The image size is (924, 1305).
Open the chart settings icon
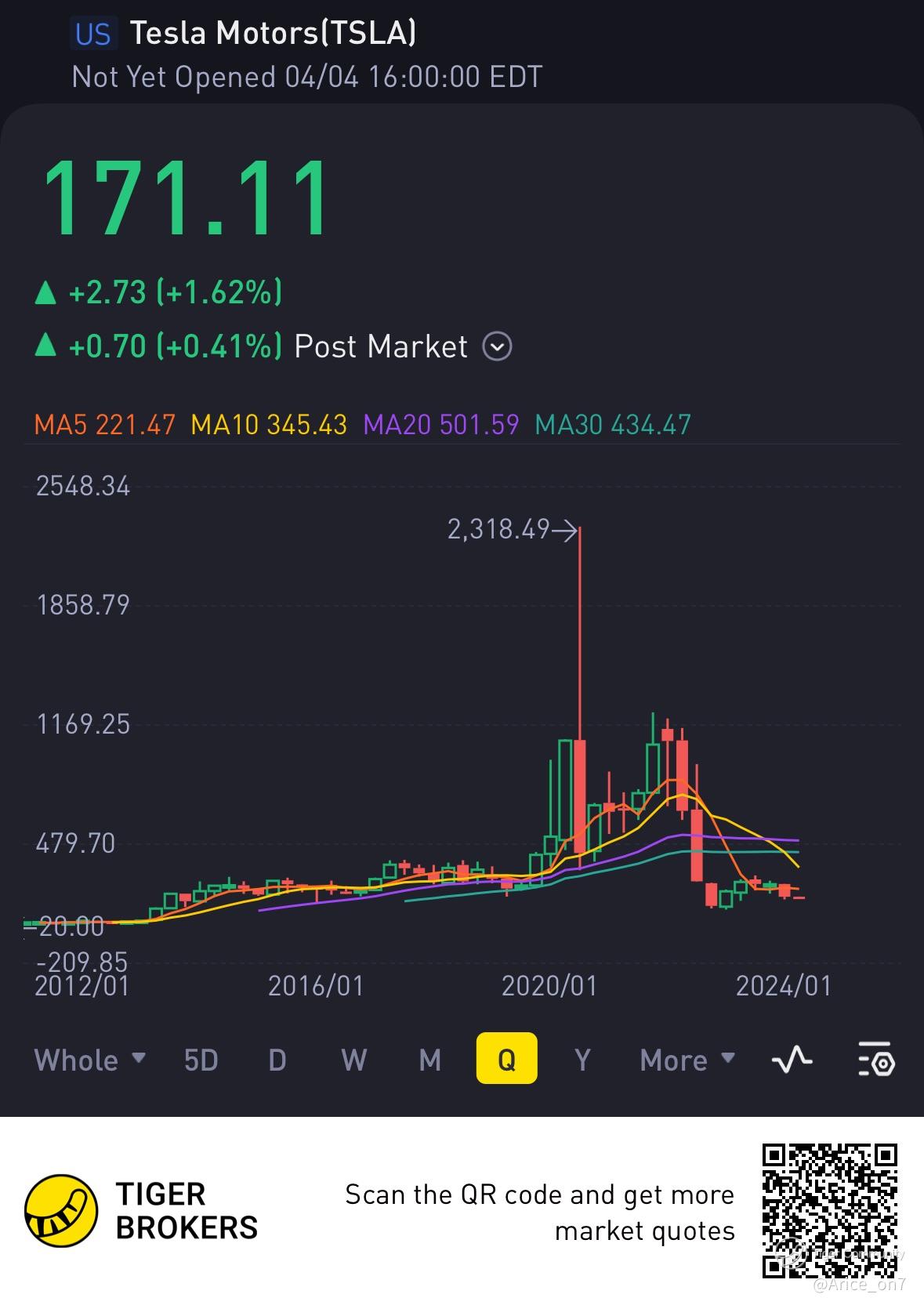click(875, 1060)
